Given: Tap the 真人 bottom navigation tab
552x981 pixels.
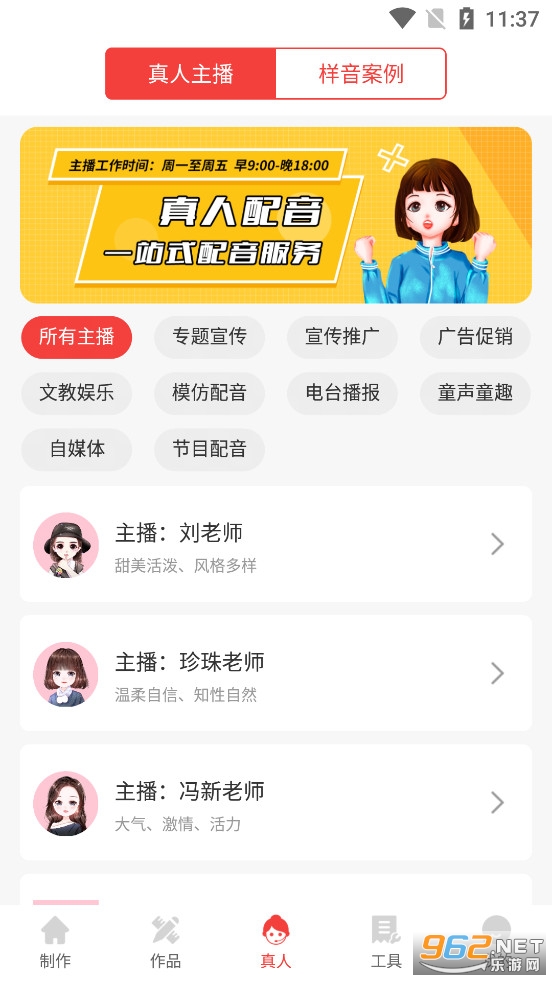Looking at the screenshot, I should [x=276, y=942].
